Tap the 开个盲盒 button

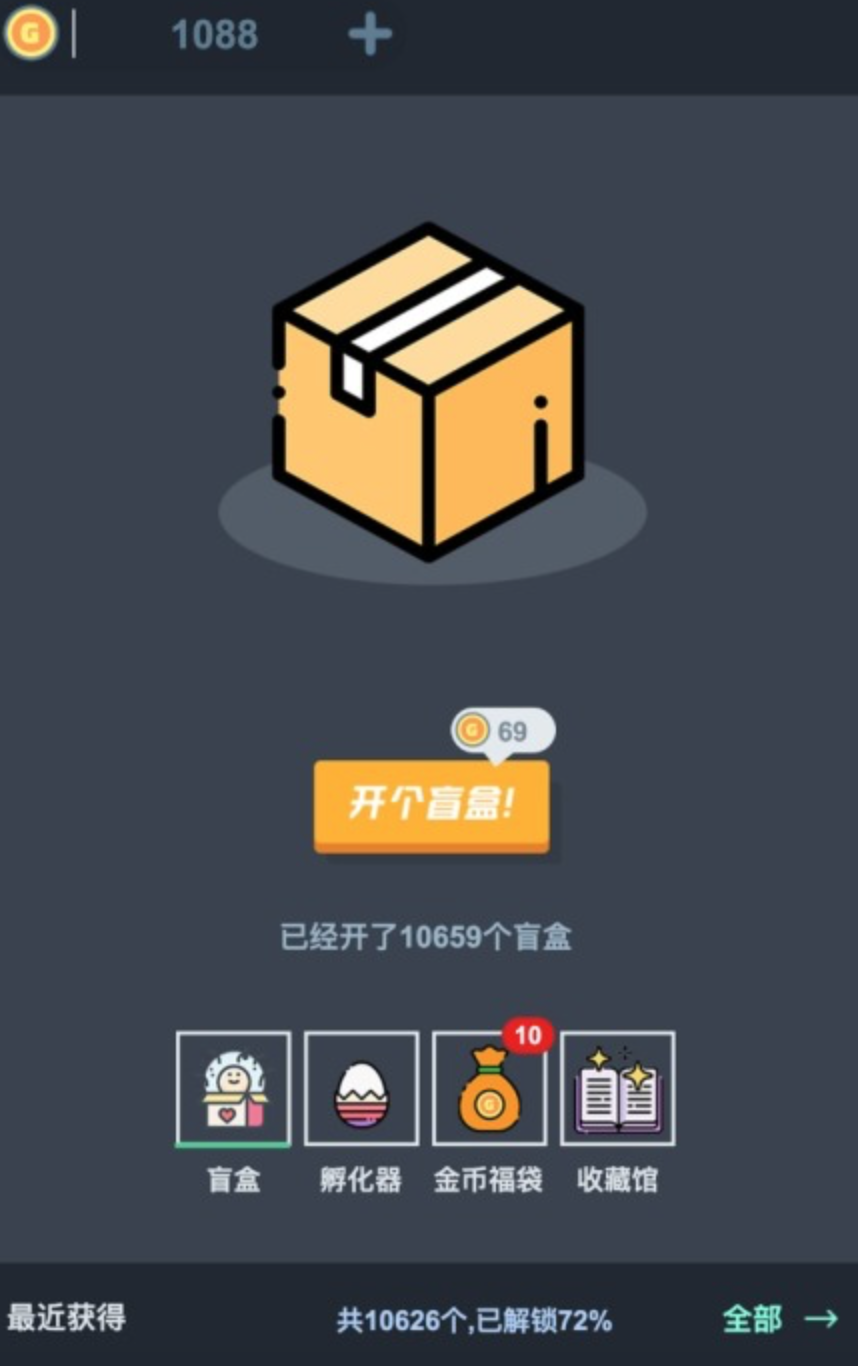click(431, 806)
